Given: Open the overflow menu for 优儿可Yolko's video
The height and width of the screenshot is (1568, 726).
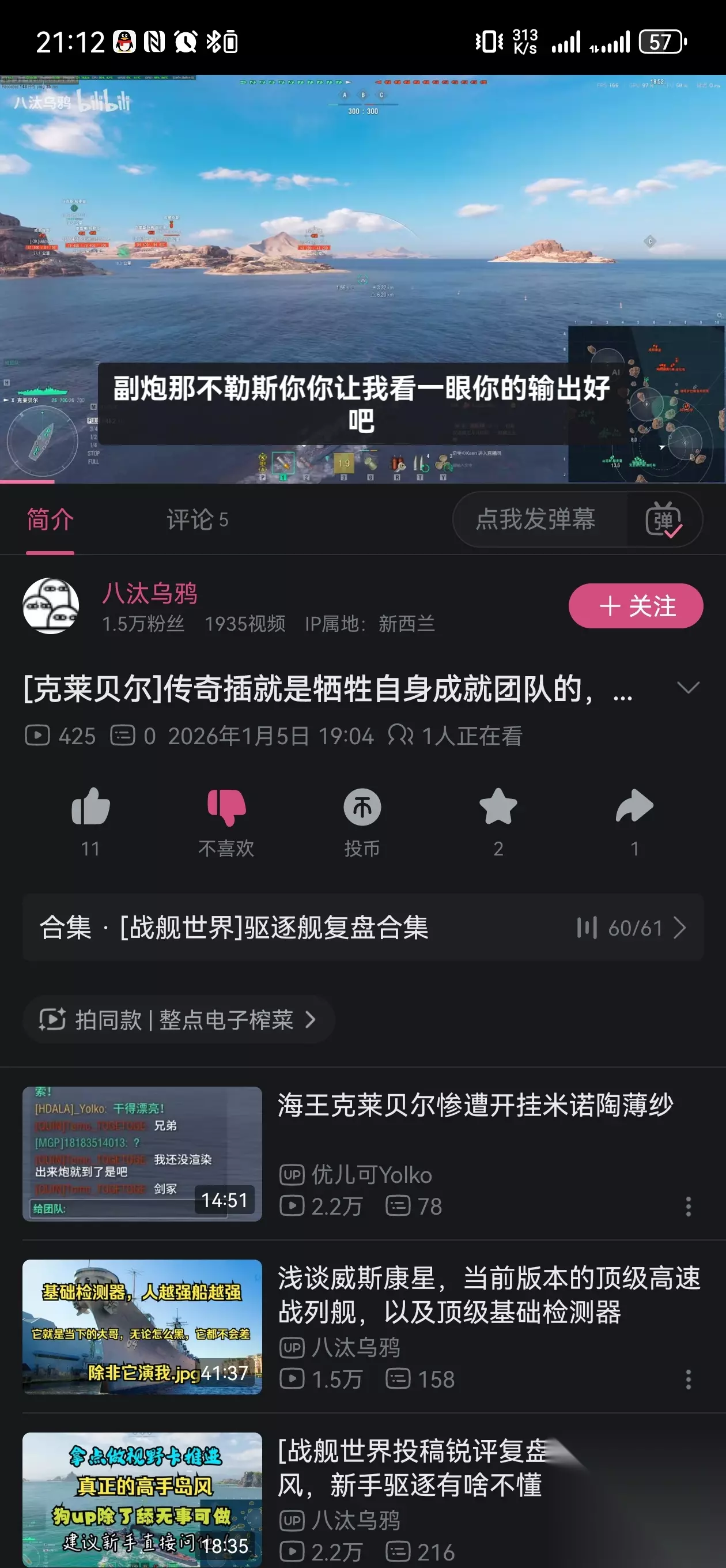Looking at the screenshot, I should (x=689, y=1207).
